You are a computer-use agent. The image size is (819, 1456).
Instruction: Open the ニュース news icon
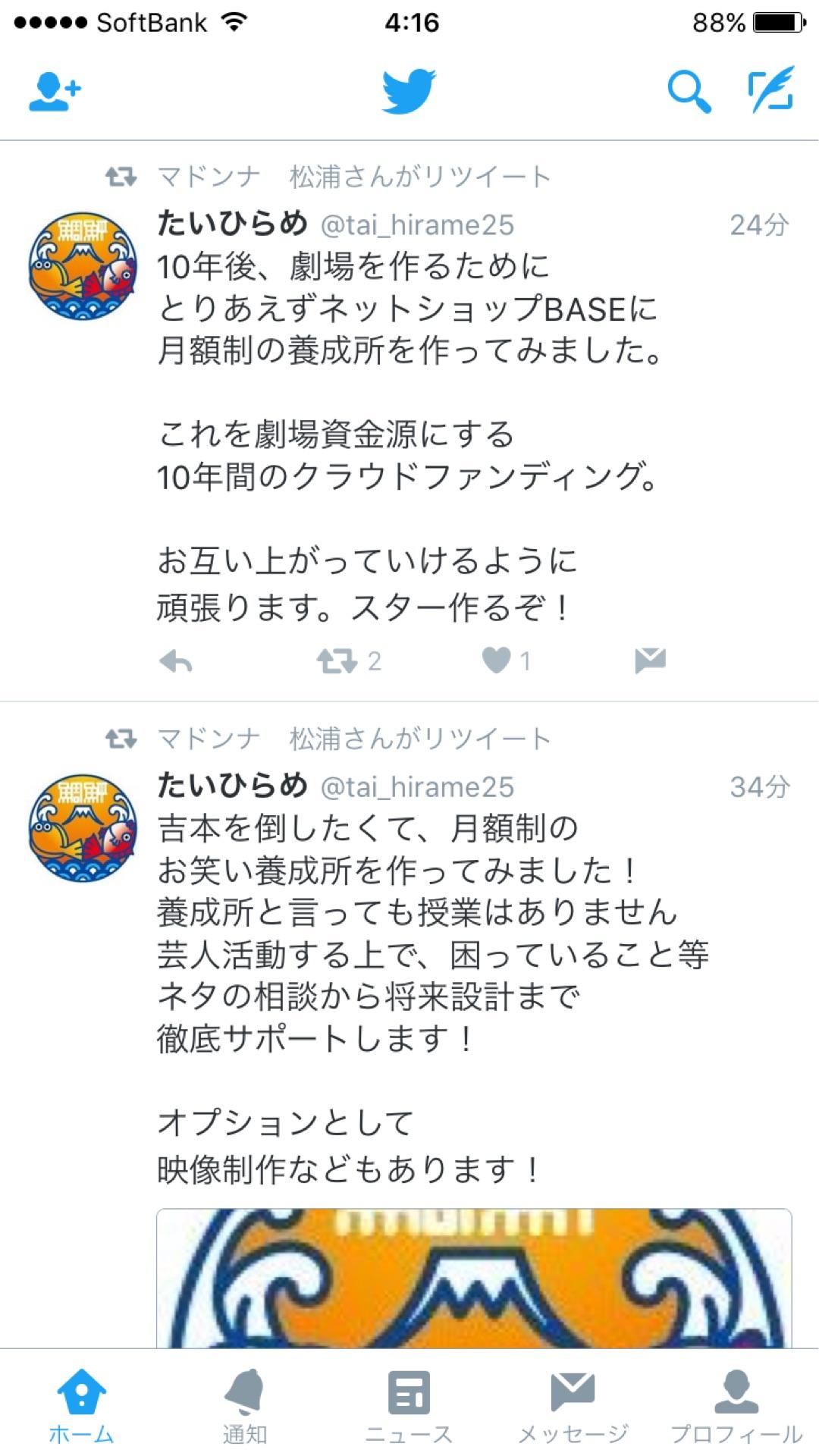[408, 1407]
